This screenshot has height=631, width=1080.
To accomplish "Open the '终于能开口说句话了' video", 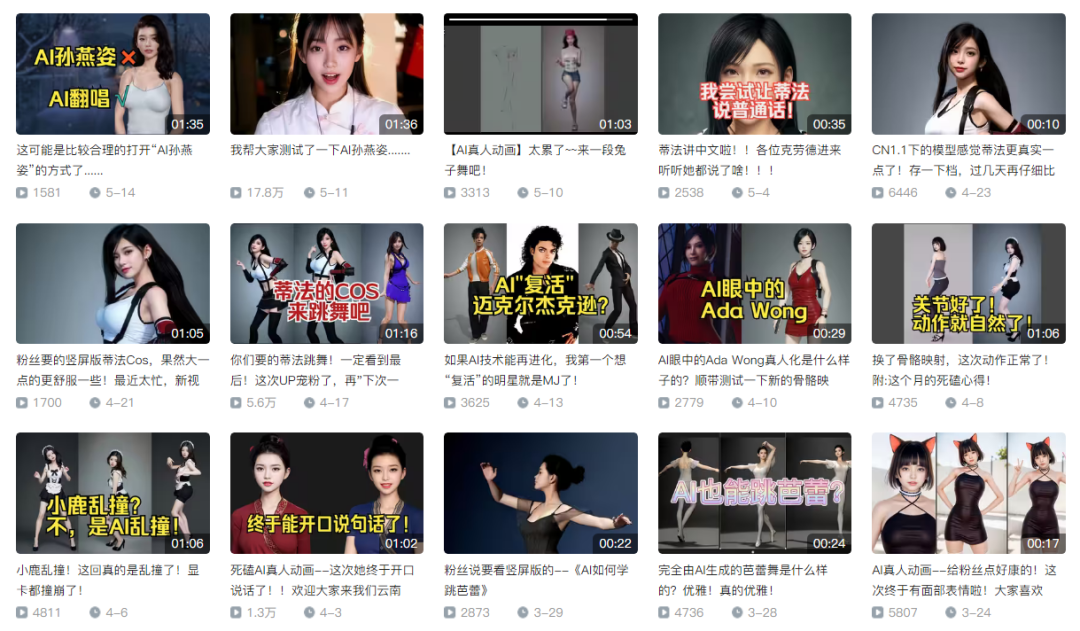I will (x=327, y=493).
